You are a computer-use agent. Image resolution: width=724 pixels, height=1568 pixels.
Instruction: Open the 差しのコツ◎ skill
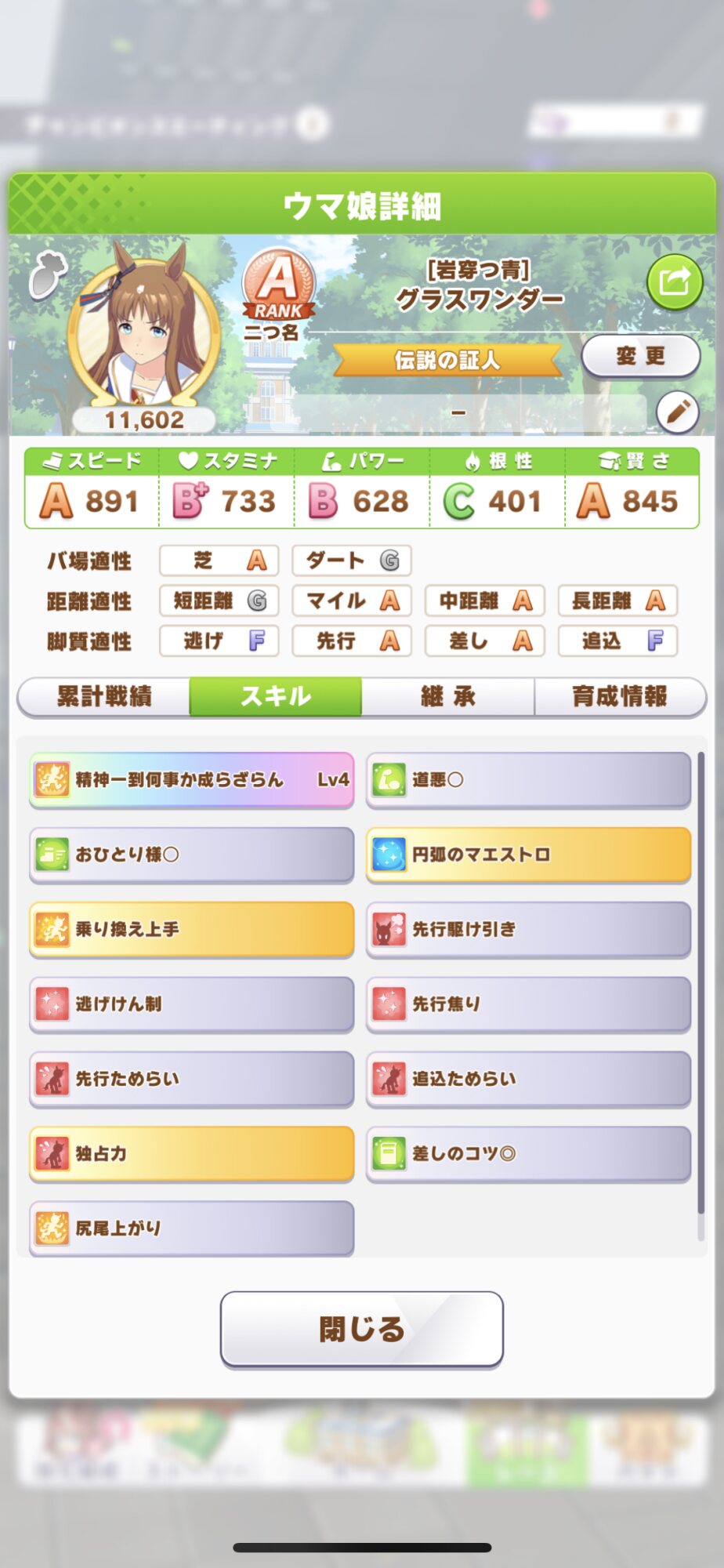click(528, 1153)
